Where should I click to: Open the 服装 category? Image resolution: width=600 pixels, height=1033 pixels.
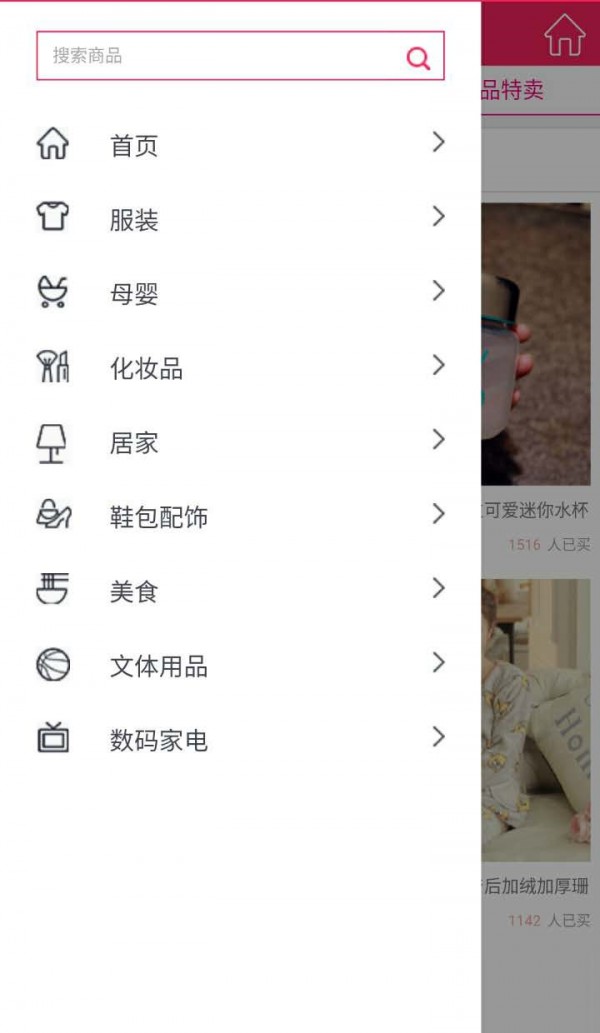240,219
